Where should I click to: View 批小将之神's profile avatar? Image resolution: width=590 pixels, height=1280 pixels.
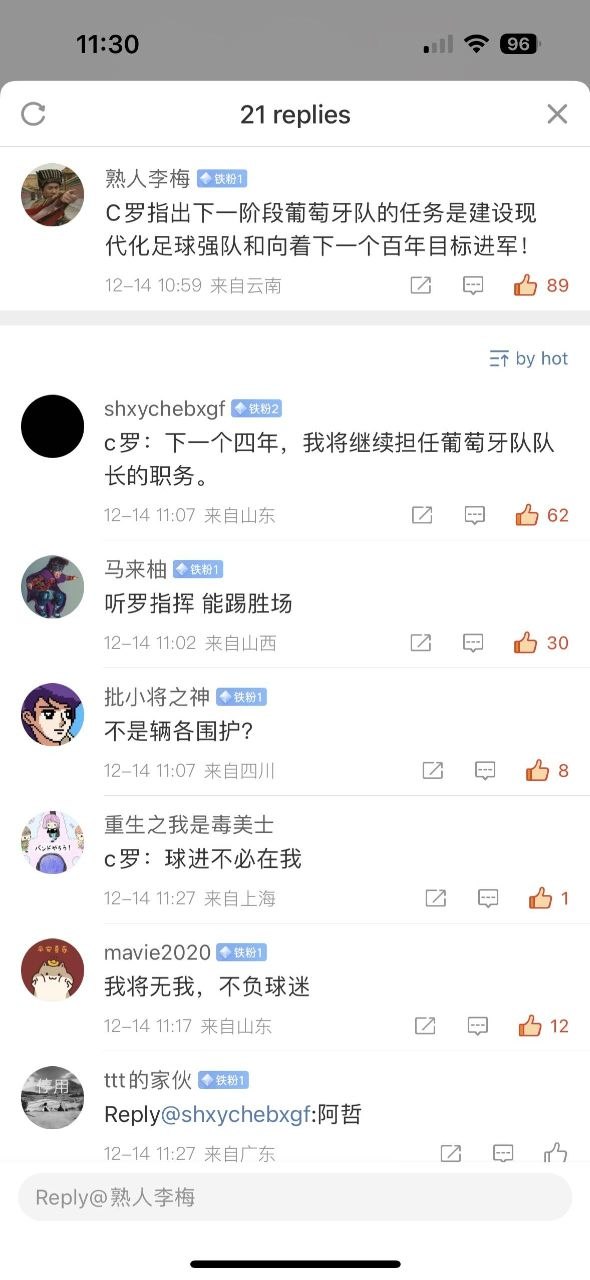click(52, 714)
